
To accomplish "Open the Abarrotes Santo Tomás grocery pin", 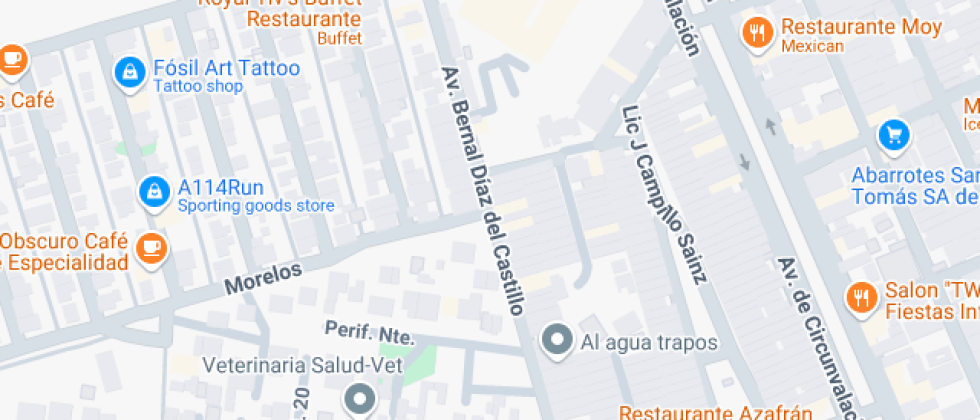I will (893, 135).
